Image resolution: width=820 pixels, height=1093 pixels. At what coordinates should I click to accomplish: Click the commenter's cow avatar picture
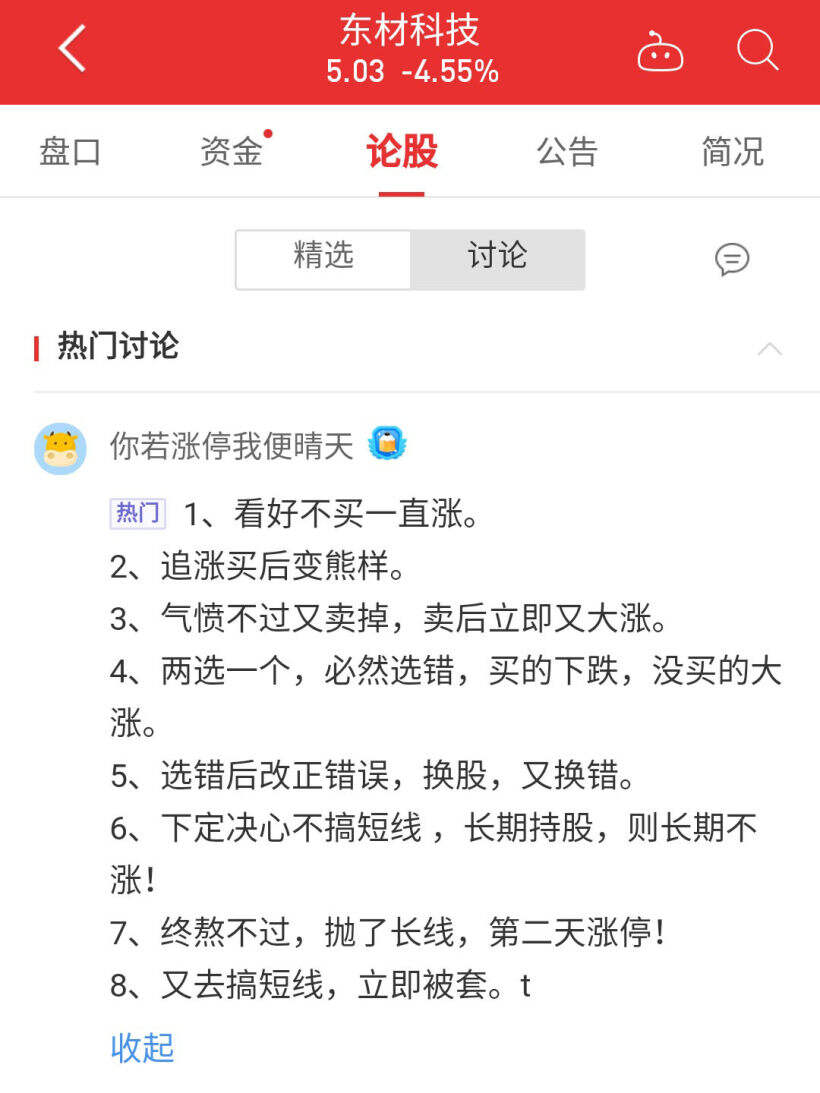(59, 447)
